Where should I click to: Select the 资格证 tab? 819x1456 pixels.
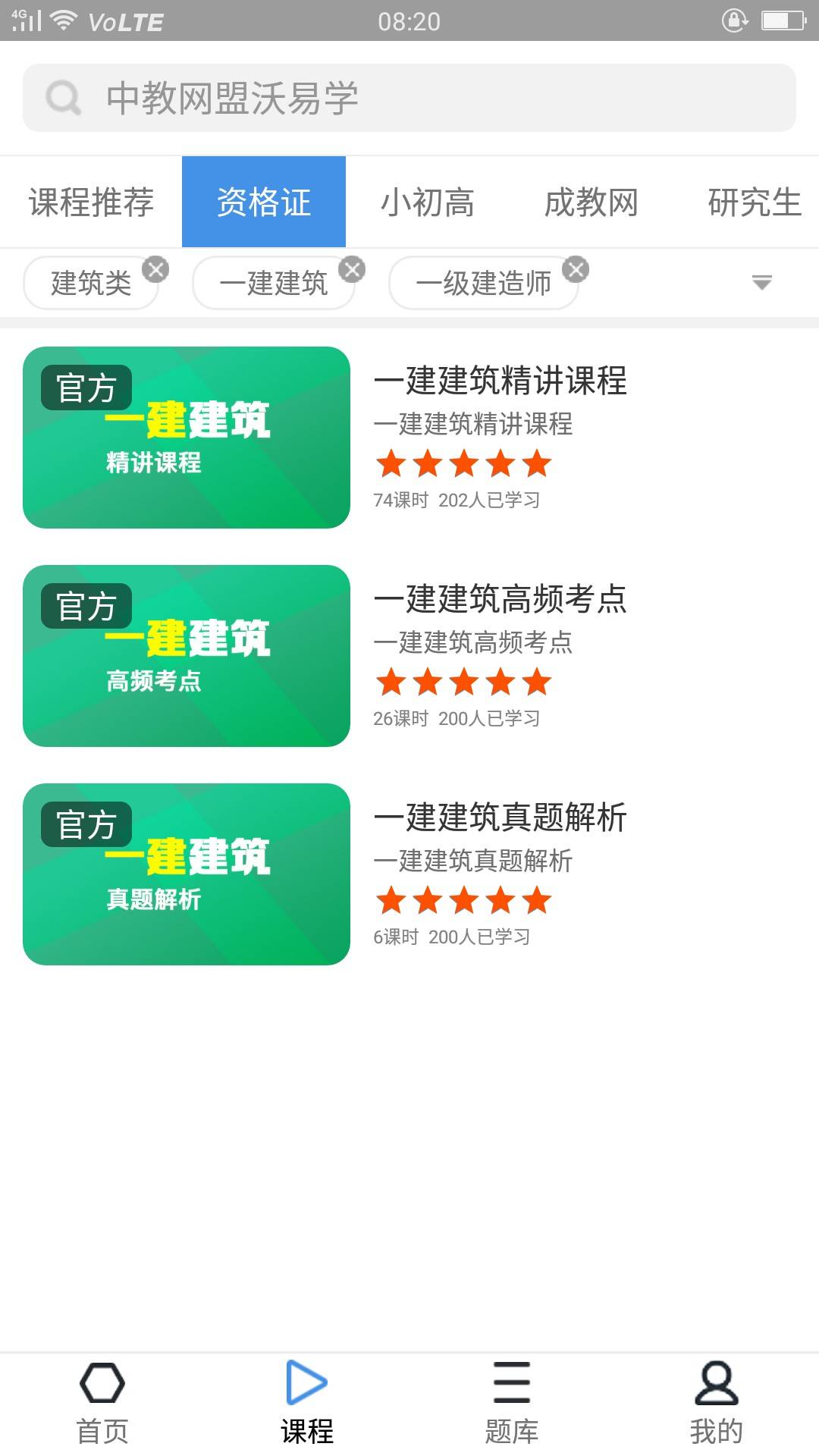(264, 202)
